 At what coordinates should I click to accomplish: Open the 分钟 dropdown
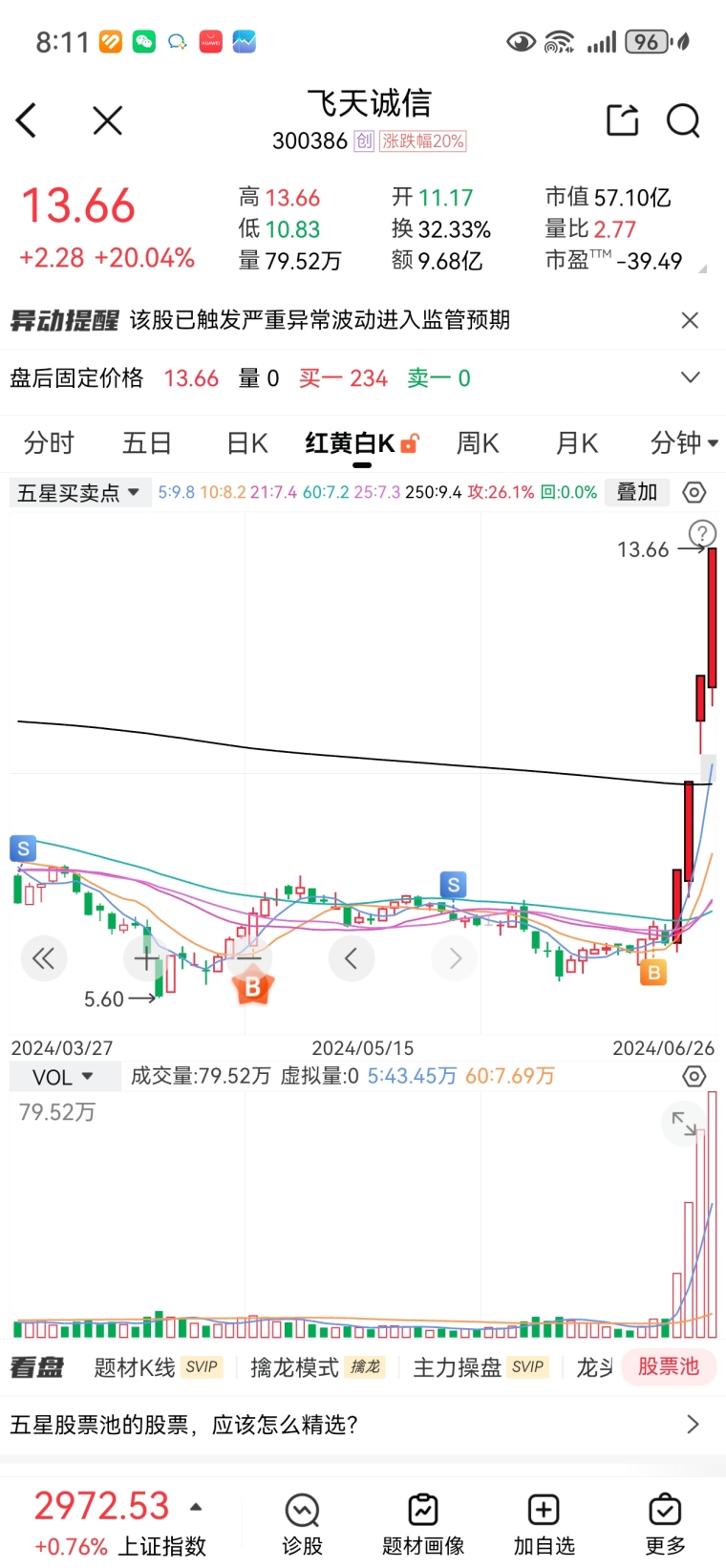(x=684, y=443)
